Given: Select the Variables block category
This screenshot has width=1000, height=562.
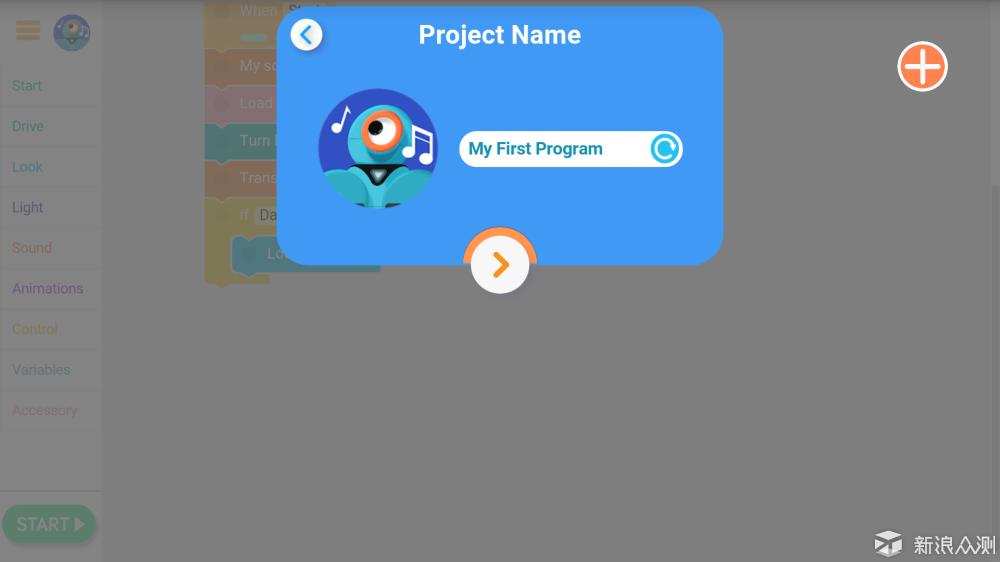Looking at the screenshot, I should pos(41,369).
